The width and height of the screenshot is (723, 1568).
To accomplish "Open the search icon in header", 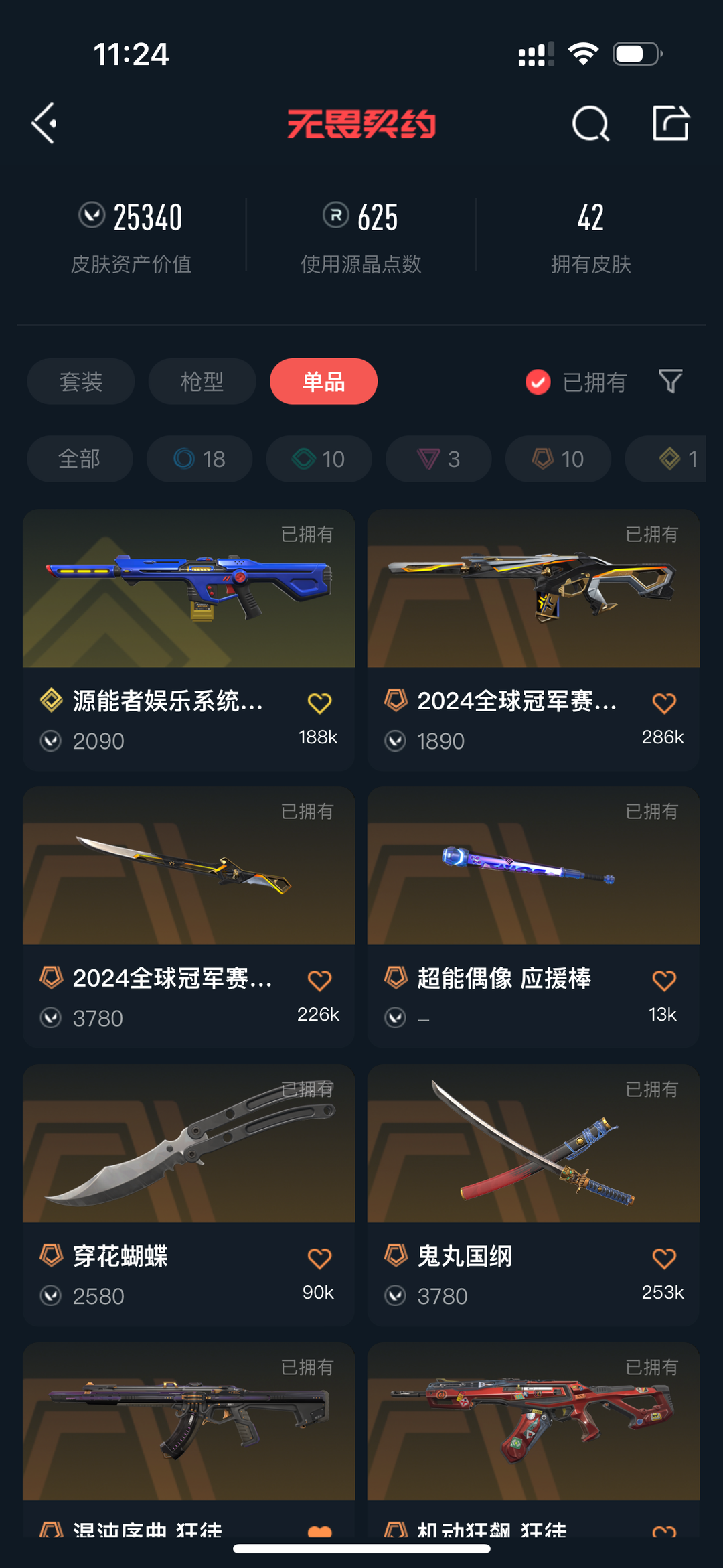I will (590, 123).
